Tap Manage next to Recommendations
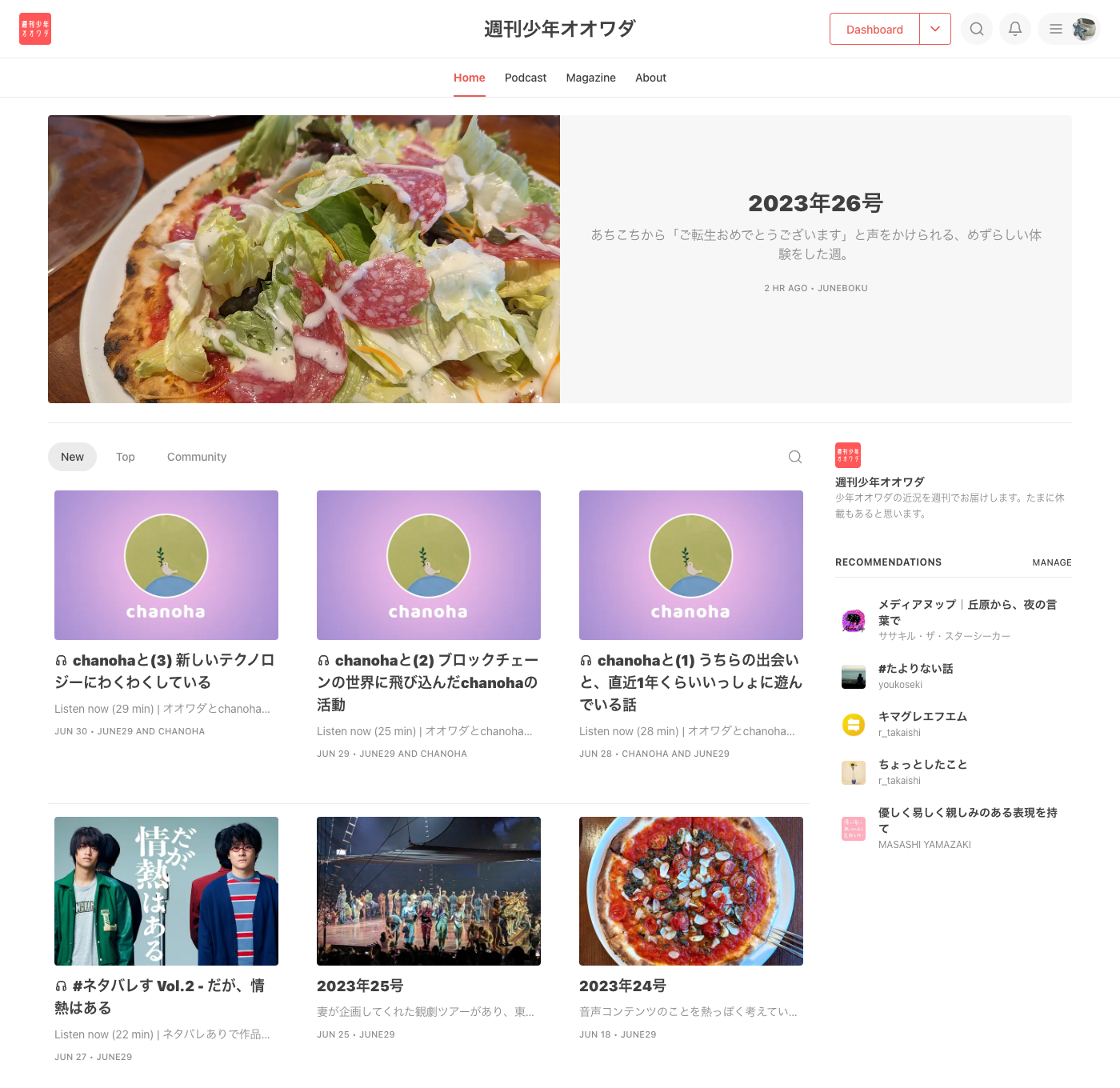The width and height of the screenshot is (1120, 1088). pyautogui.click(x=1051, y=562)
